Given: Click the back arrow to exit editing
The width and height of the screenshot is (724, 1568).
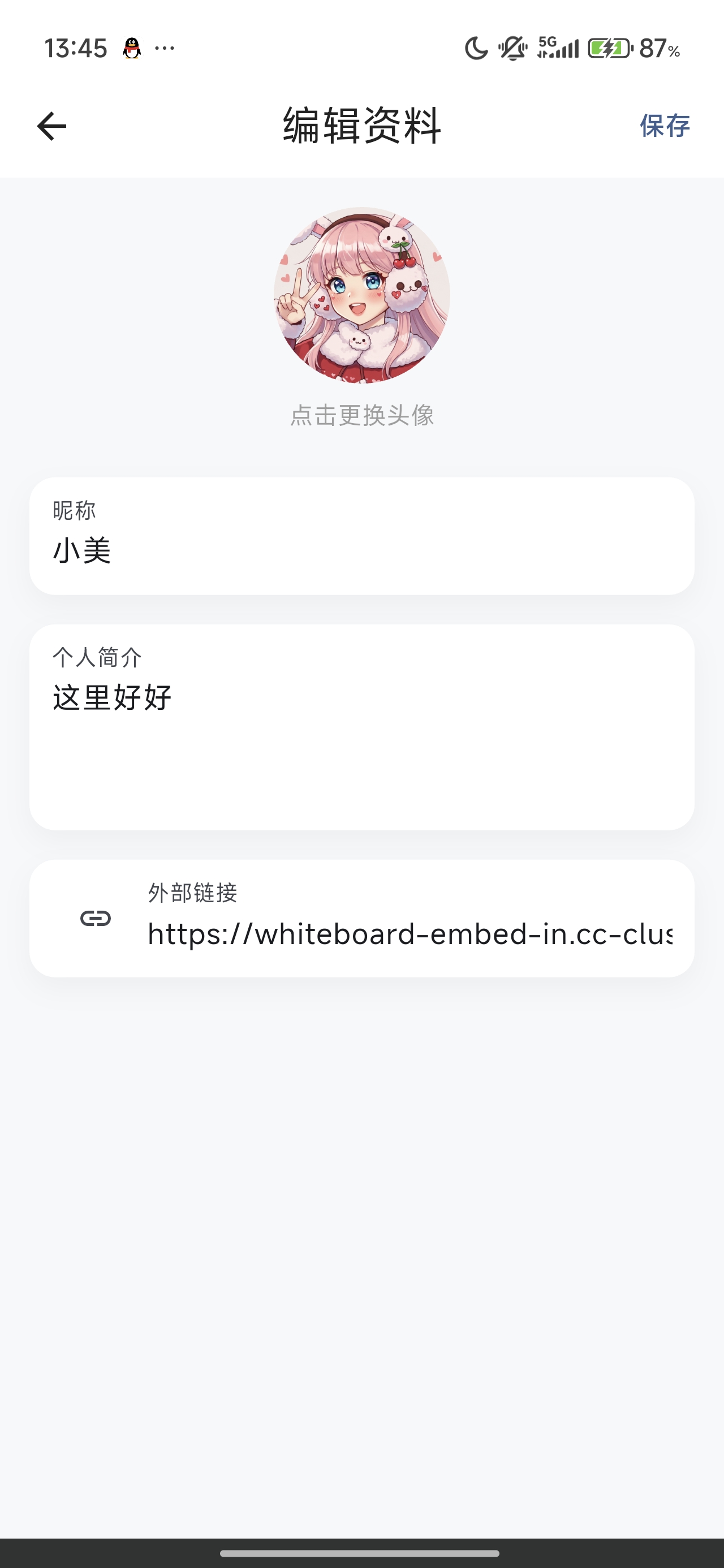Looking at the screenshot, I should [x=51, y=126].
